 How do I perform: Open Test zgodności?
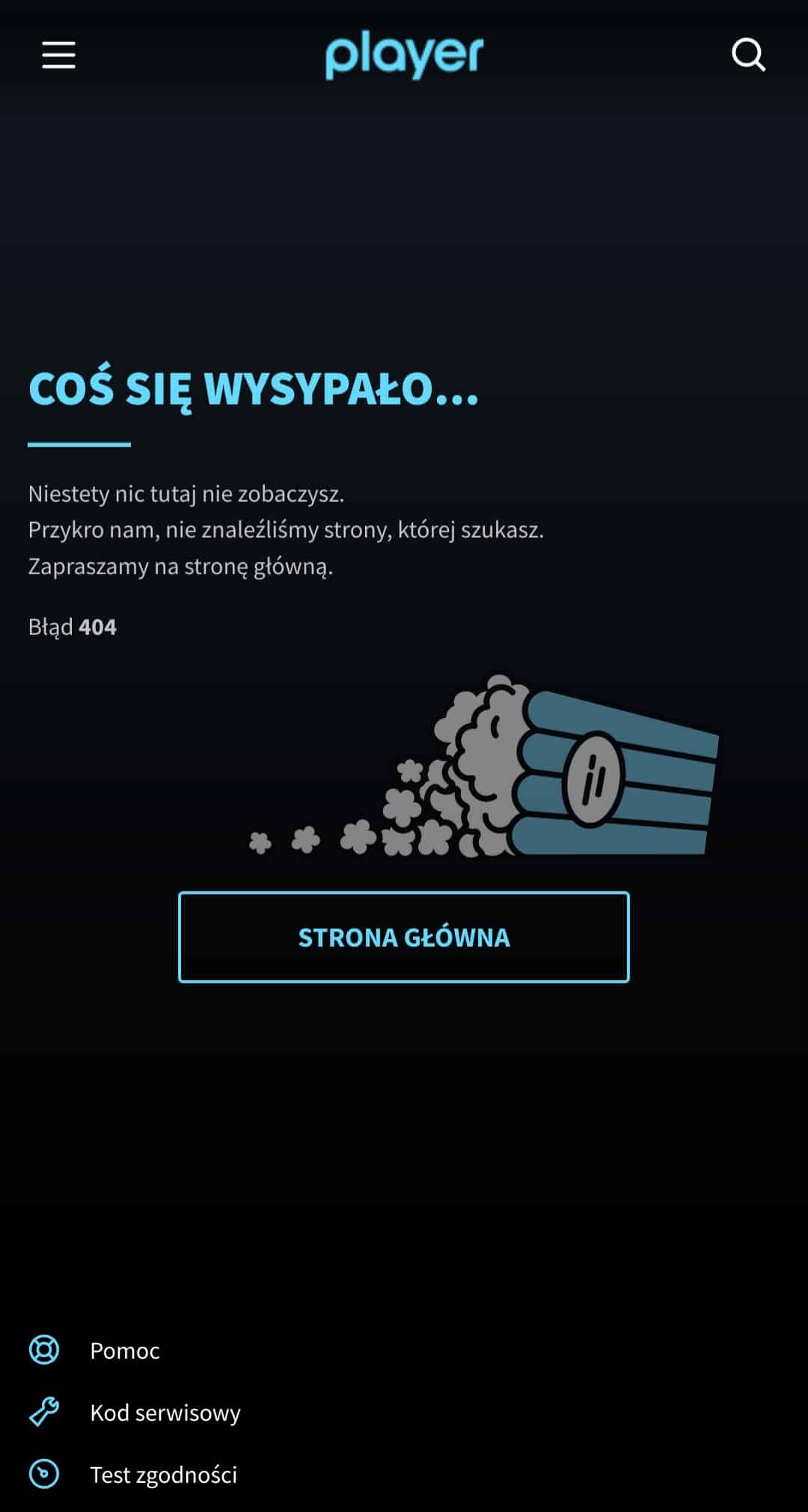(x=133, y=1474)
